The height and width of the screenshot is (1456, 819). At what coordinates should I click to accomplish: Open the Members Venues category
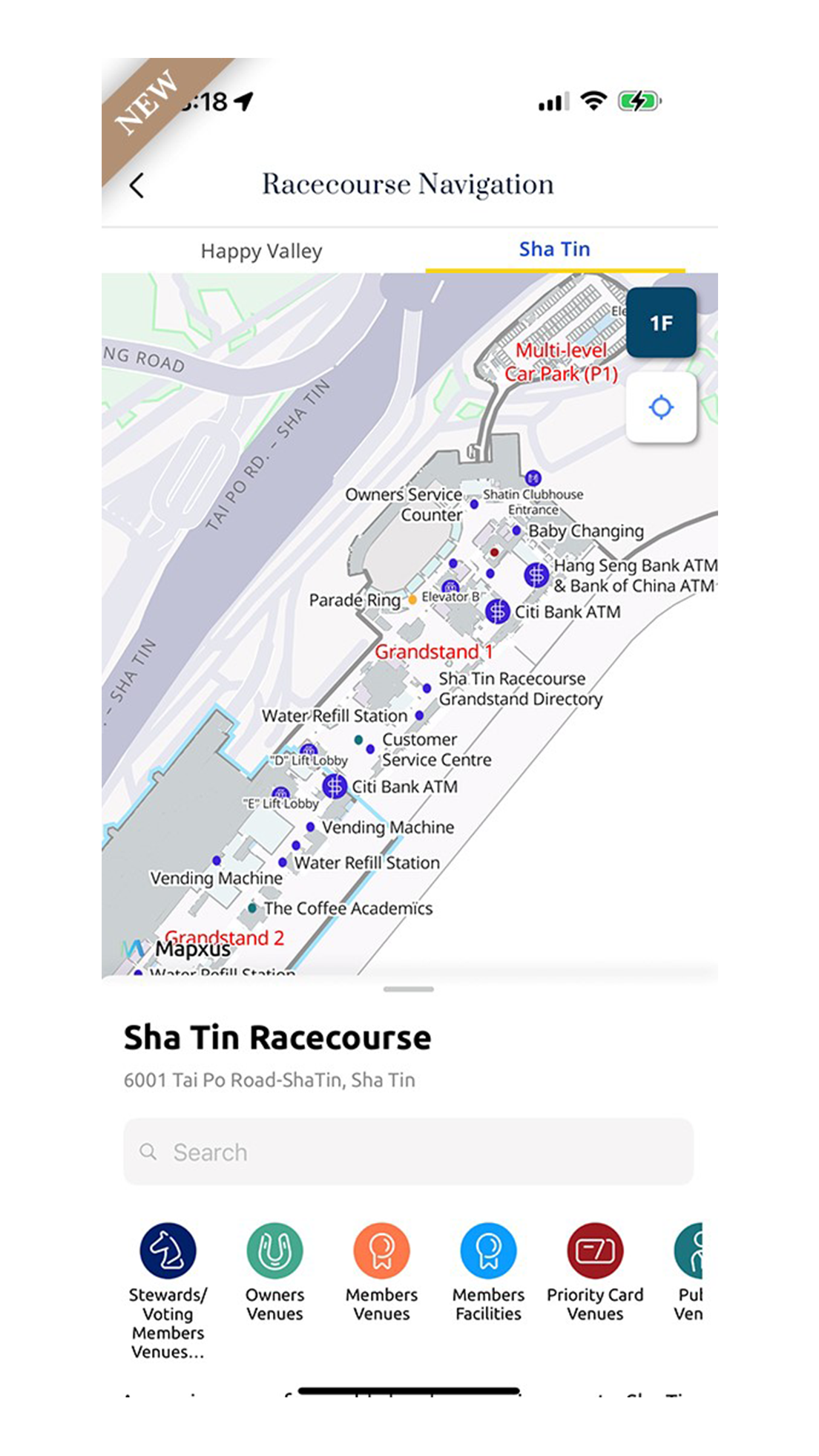coord(381,1250)
